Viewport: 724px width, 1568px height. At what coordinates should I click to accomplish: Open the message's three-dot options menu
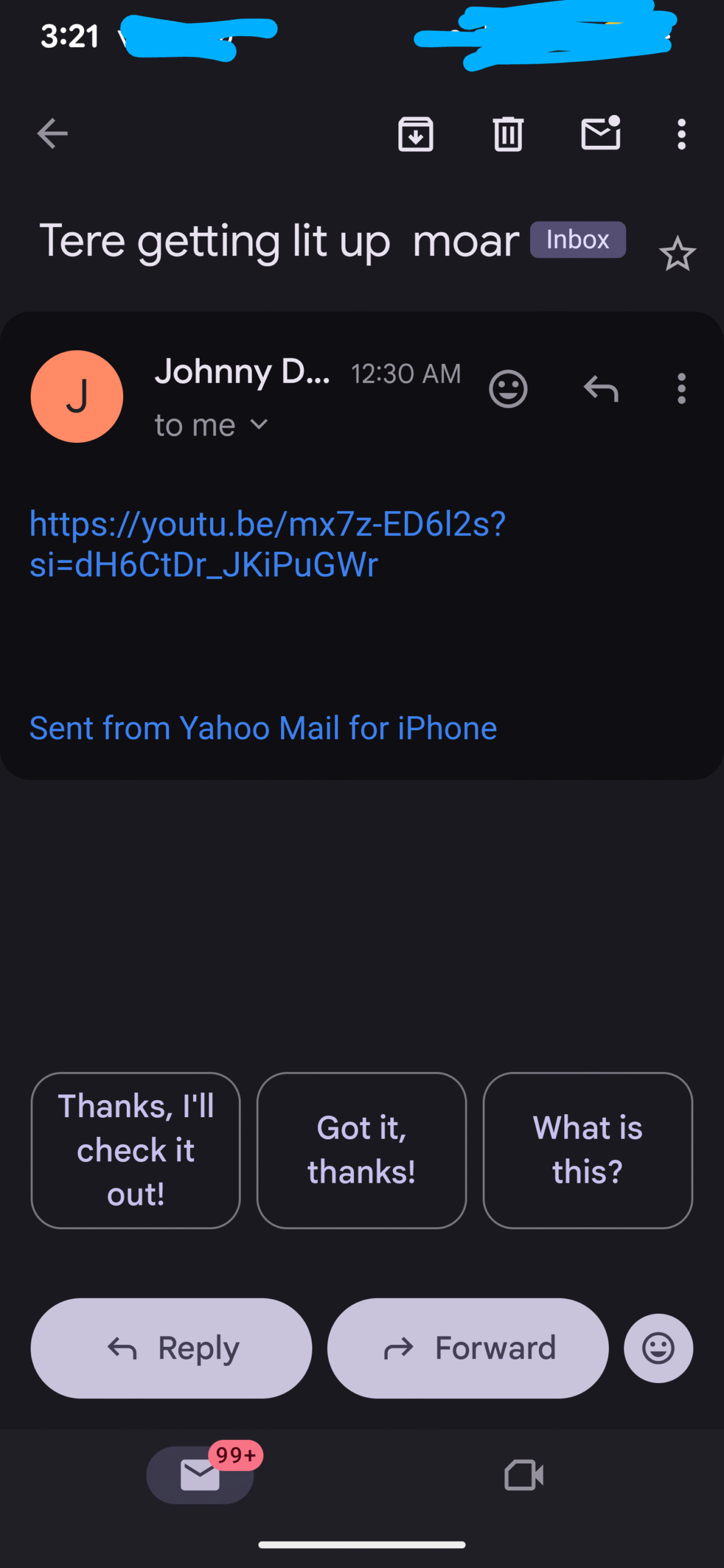(x=681, y=389)
